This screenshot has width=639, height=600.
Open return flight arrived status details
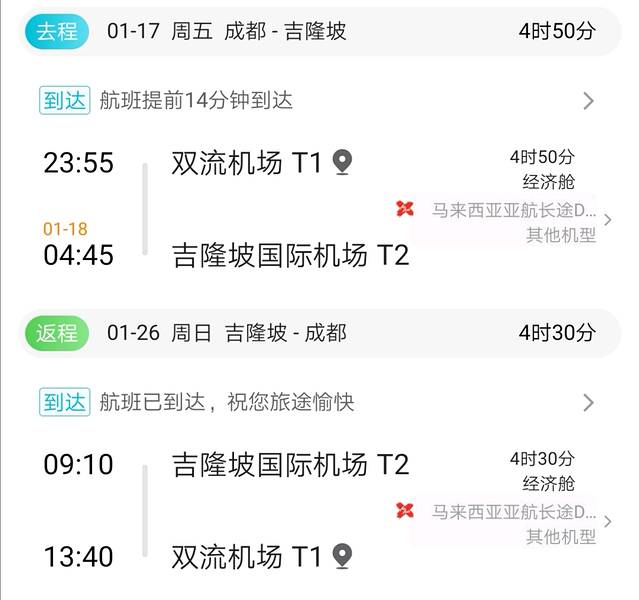[588, 403]
